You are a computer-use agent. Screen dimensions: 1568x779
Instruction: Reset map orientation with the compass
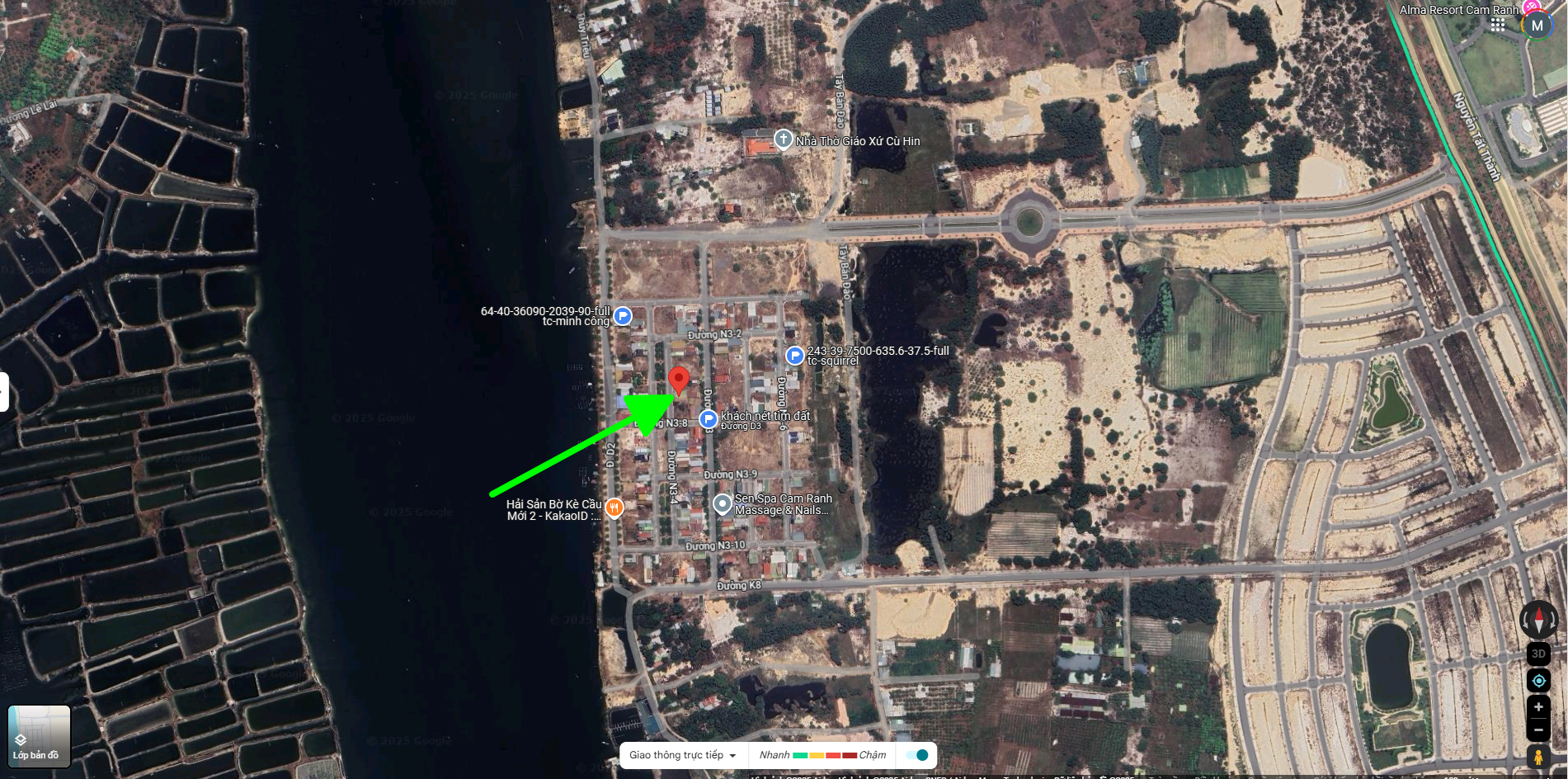1538,619
